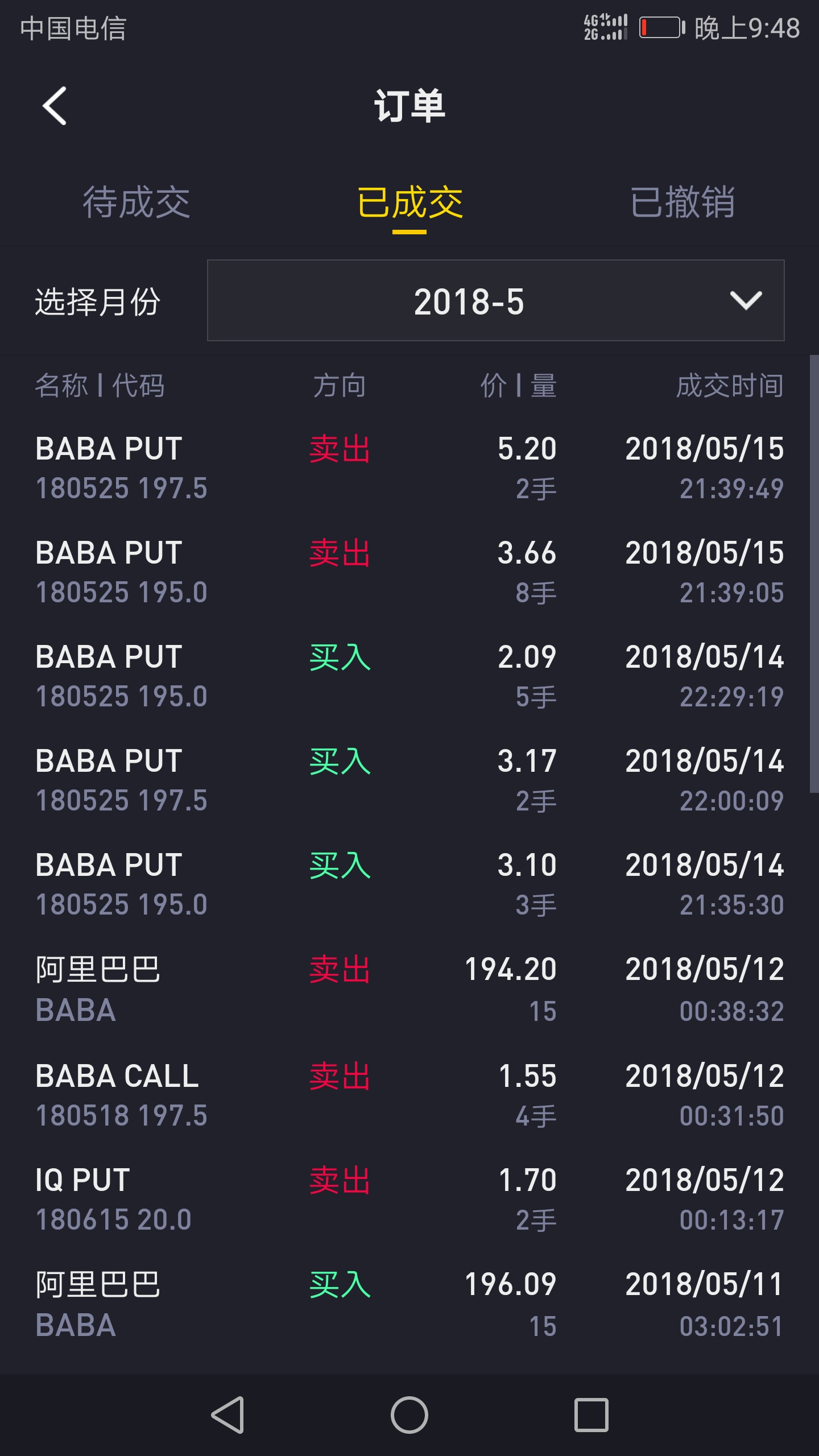This screenshot has height=1456, width=819.
Task: Open IQ PUT order sold at 1.70
Action: pyautogui.click(x=409, y=1199)
